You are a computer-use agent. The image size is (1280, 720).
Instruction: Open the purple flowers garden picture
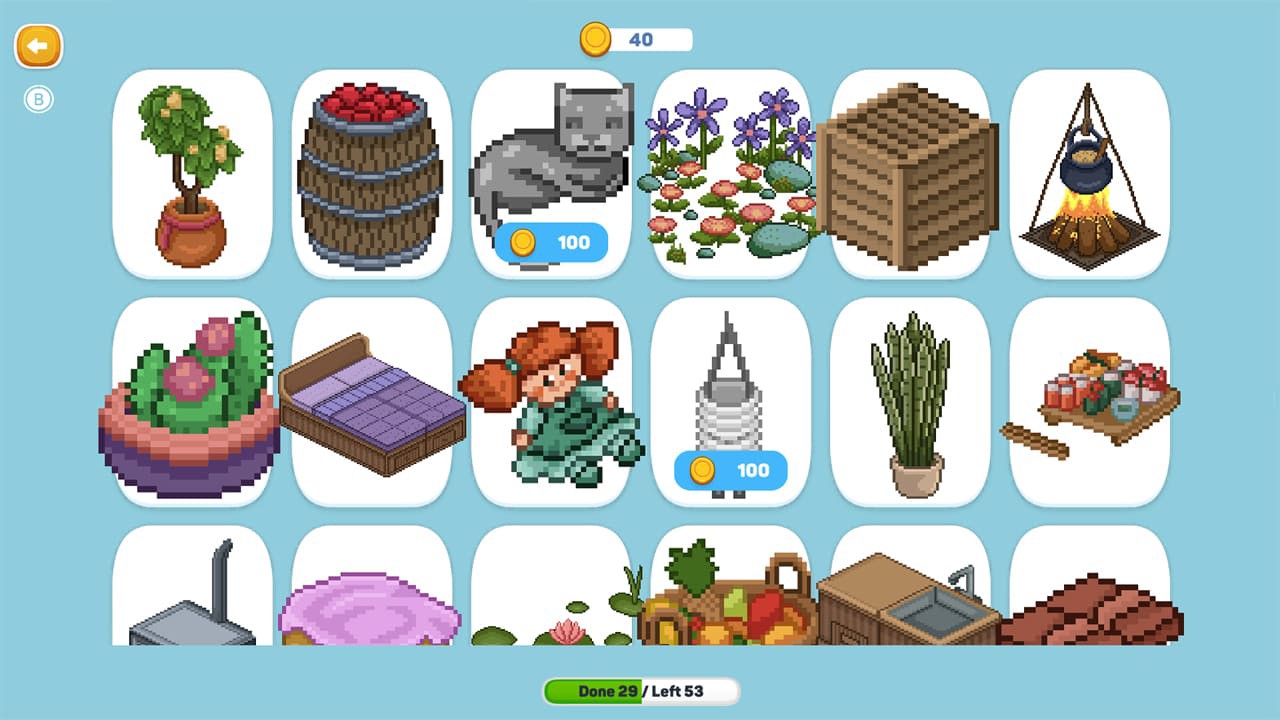click(730, 174)
